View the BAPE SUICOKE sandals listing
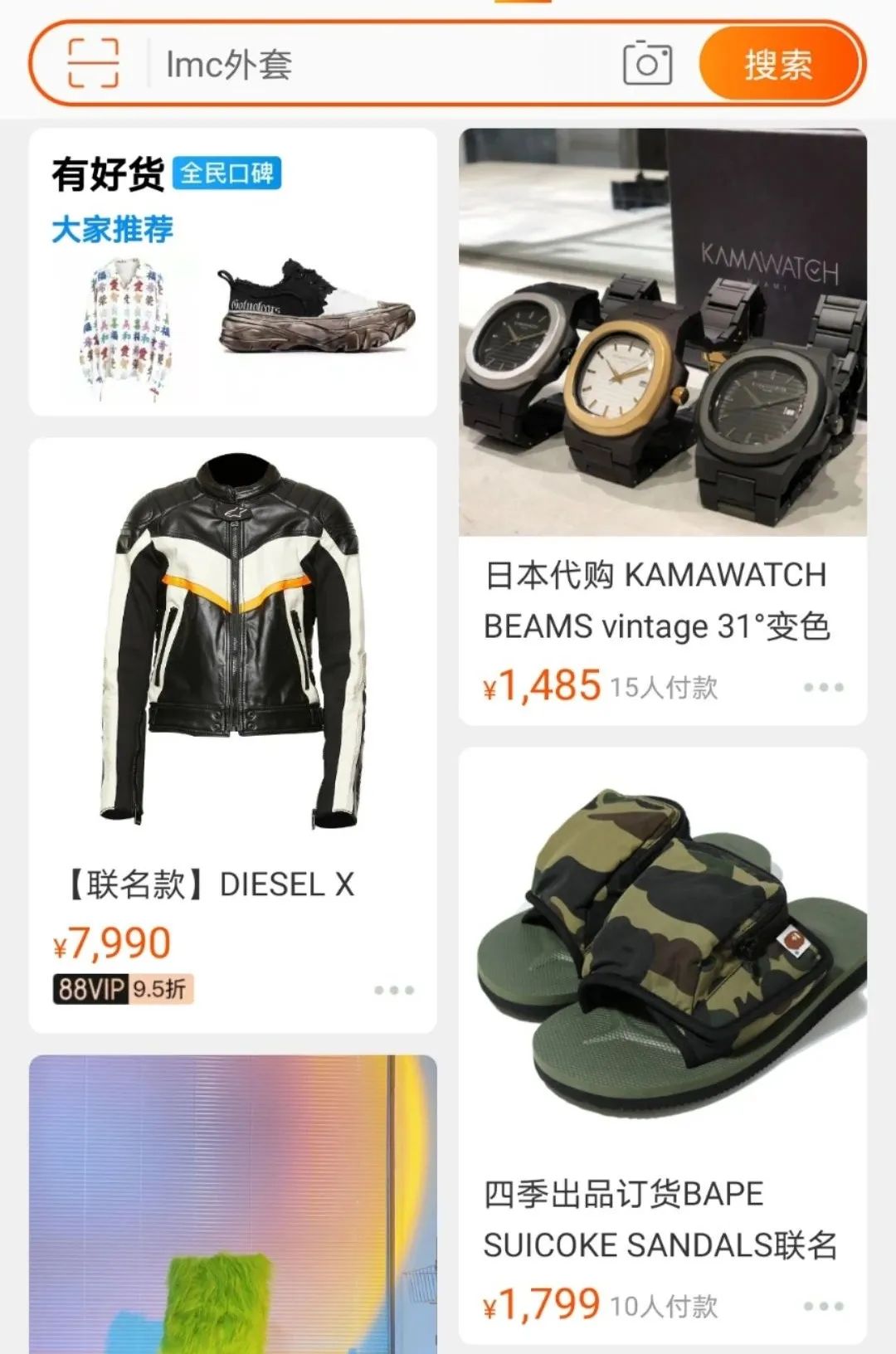The image size is (896, 1354). pyautogui.click(x=662, y=954)
